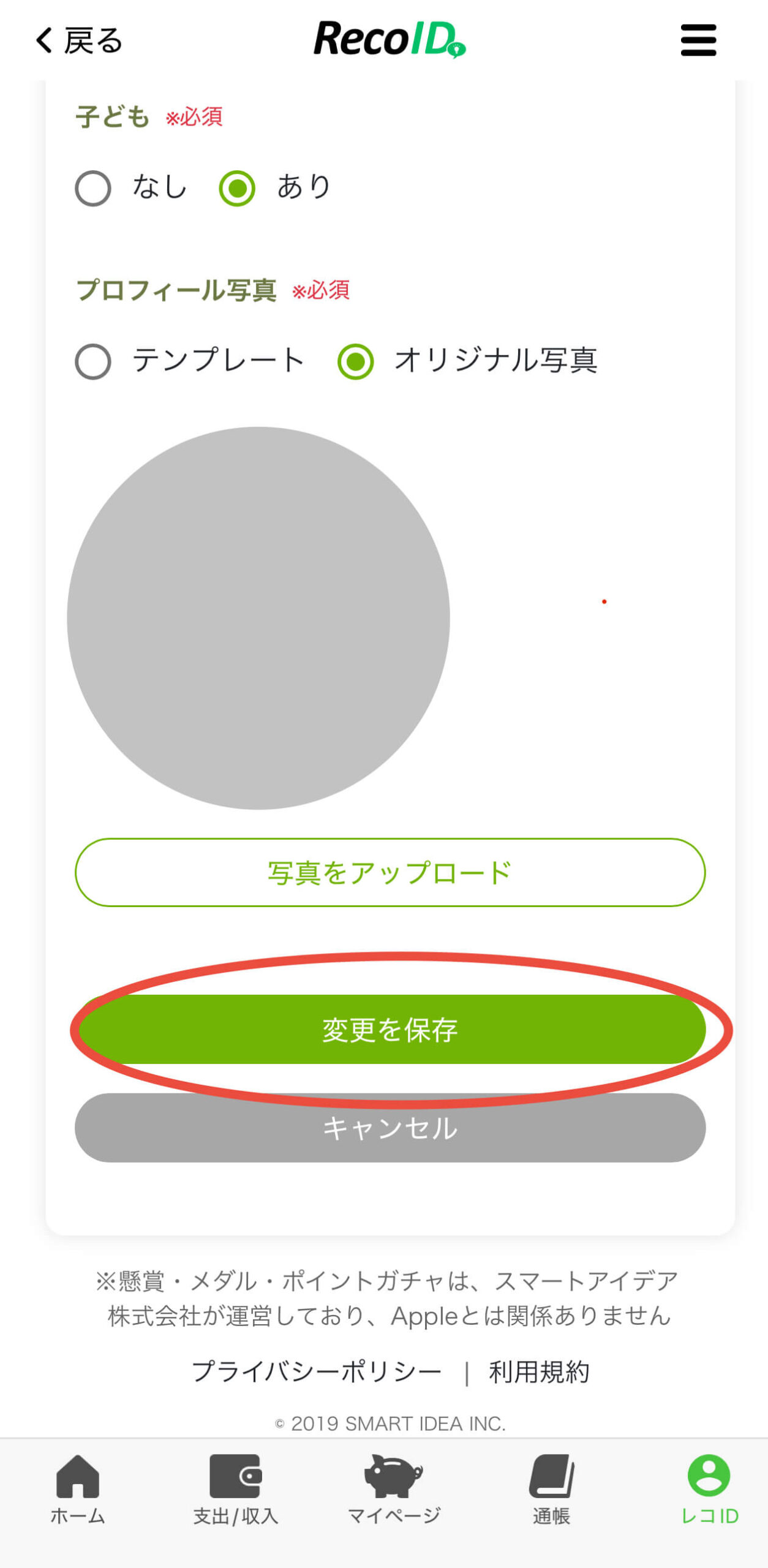Tap 写真をアップロード button

click(x=390, y=872)
